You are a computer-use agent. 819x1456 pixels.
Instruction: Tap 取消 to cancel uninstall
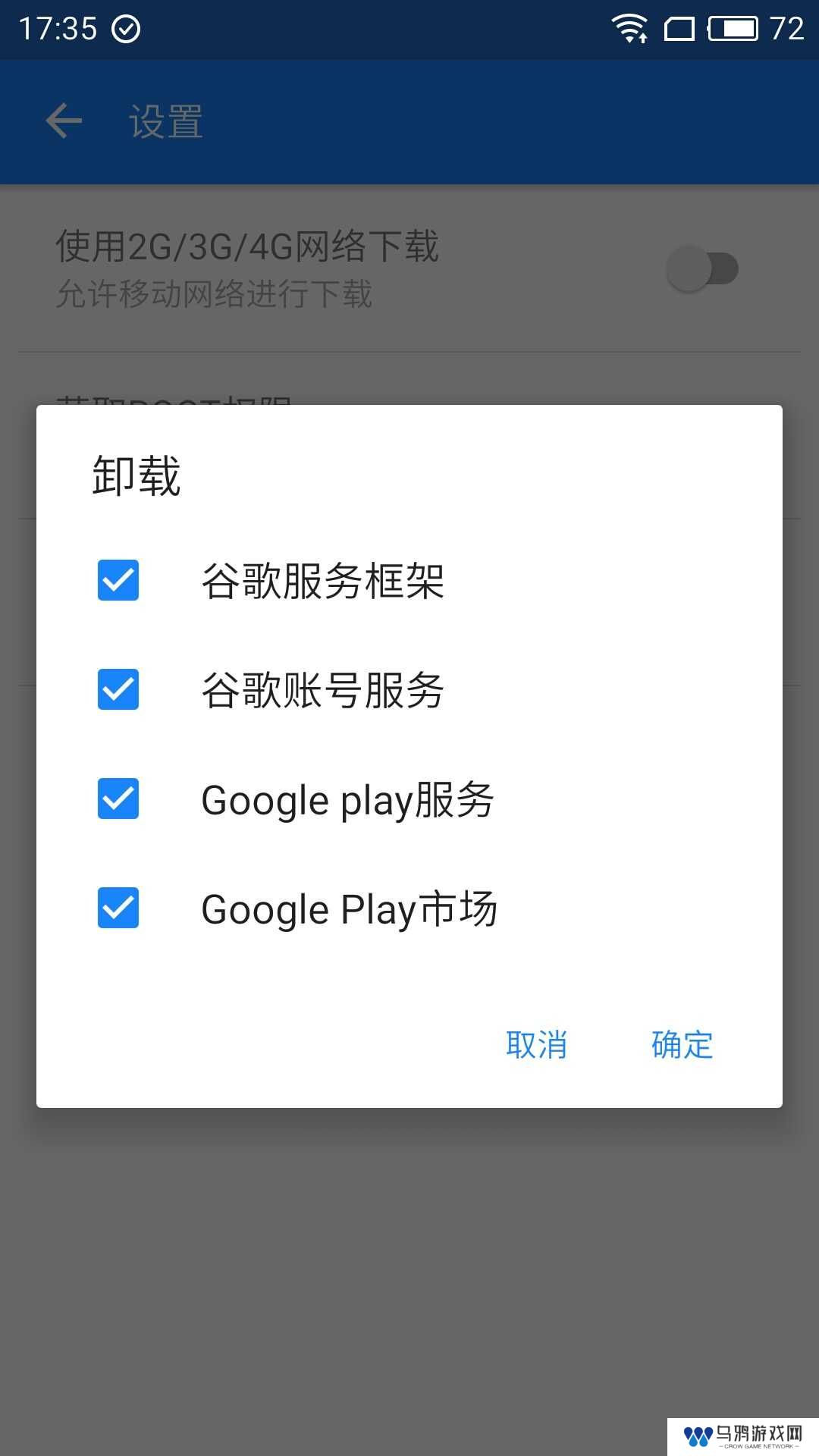point(536,1044)
